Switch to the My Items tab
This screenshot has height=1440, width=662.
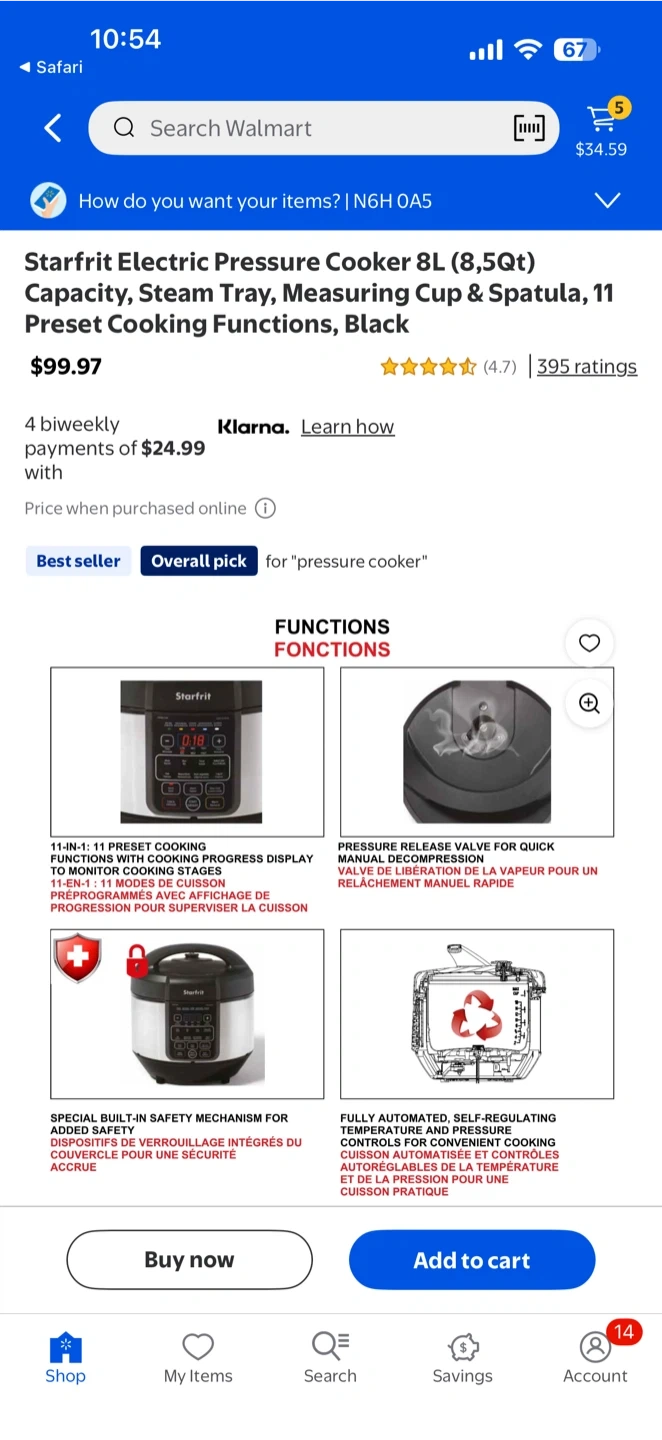(x=198, y=1358)
